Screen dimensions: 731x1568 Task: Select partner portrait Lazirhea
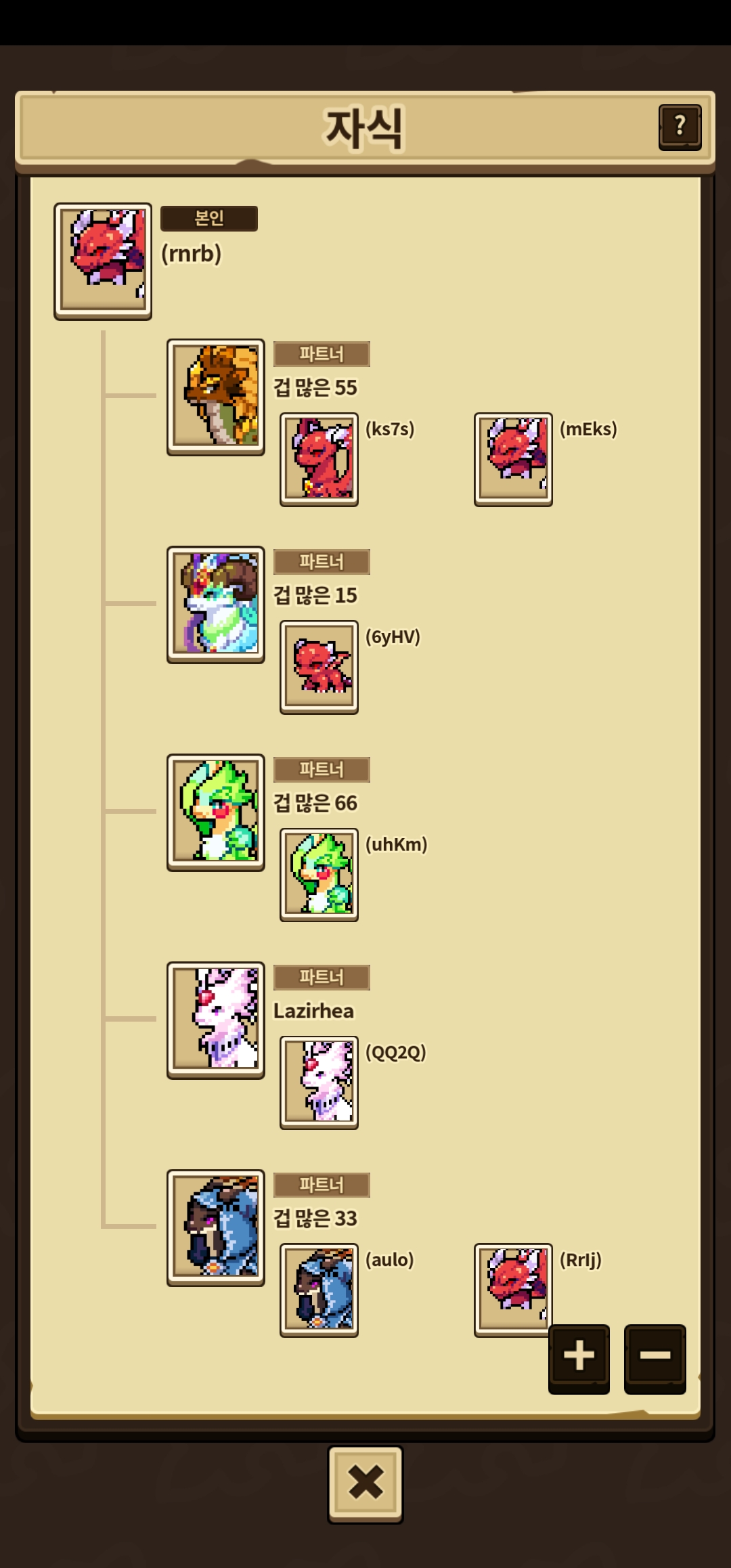coord(216,1021)
